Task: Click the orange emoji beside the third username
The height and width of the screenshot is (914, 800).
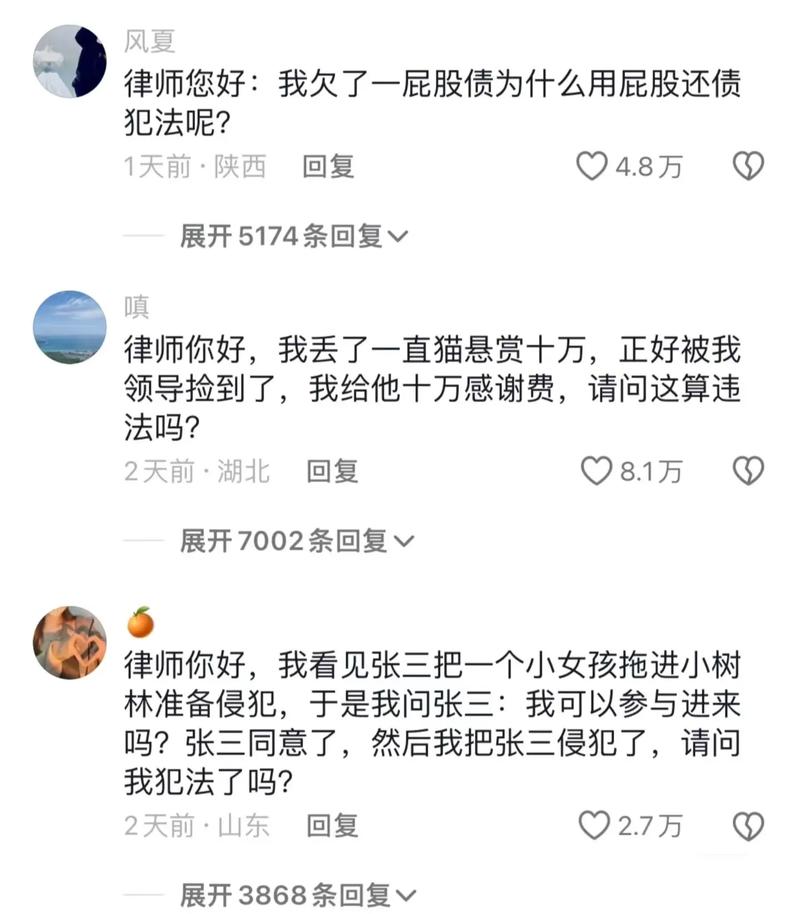Action: [x=141, y=624]
